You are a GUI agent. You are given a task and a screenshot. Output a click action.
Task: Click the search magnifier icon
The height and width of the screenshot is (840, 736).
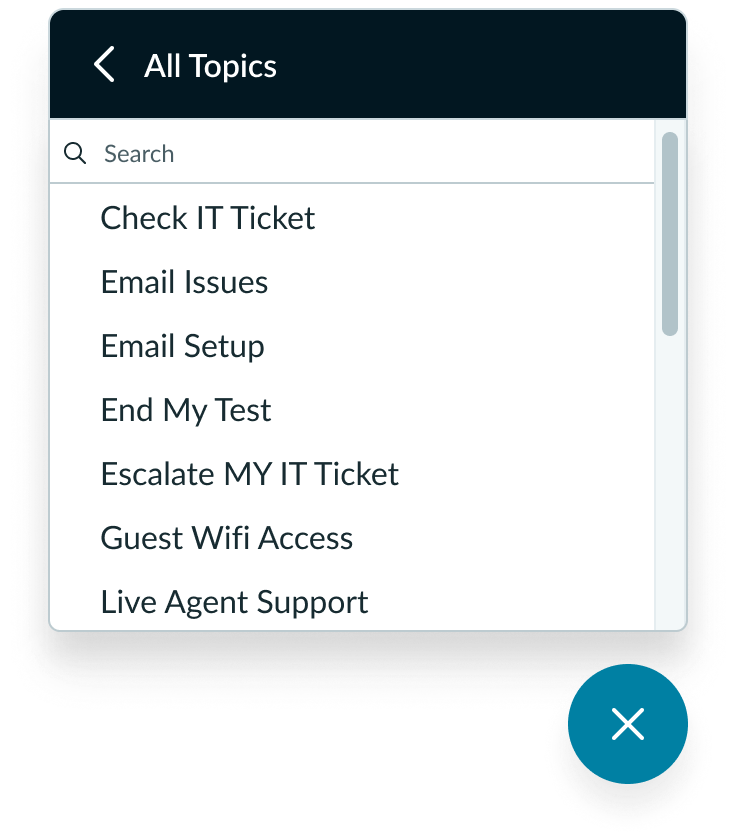point(75,153)
